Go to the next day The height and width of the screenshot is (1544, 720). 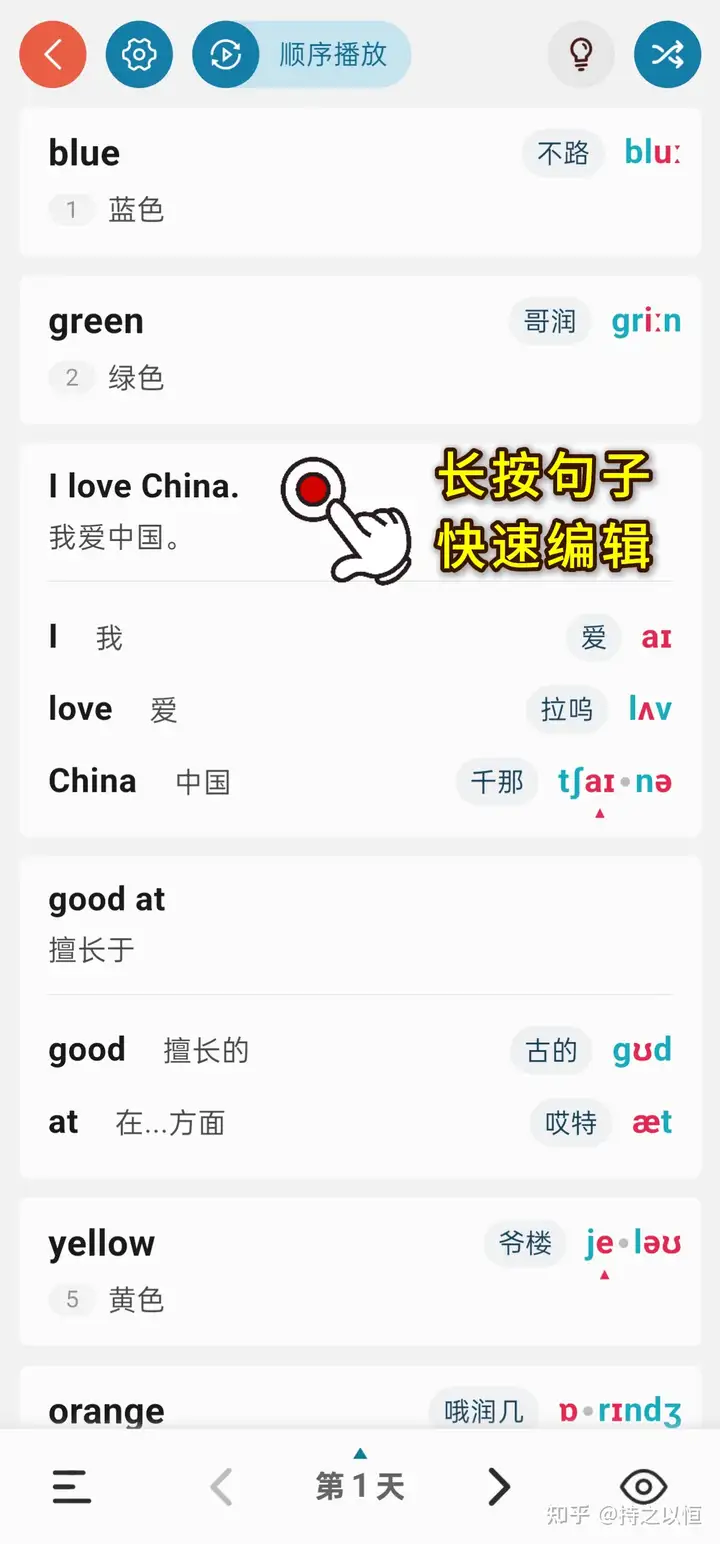tap(499, 1487)
